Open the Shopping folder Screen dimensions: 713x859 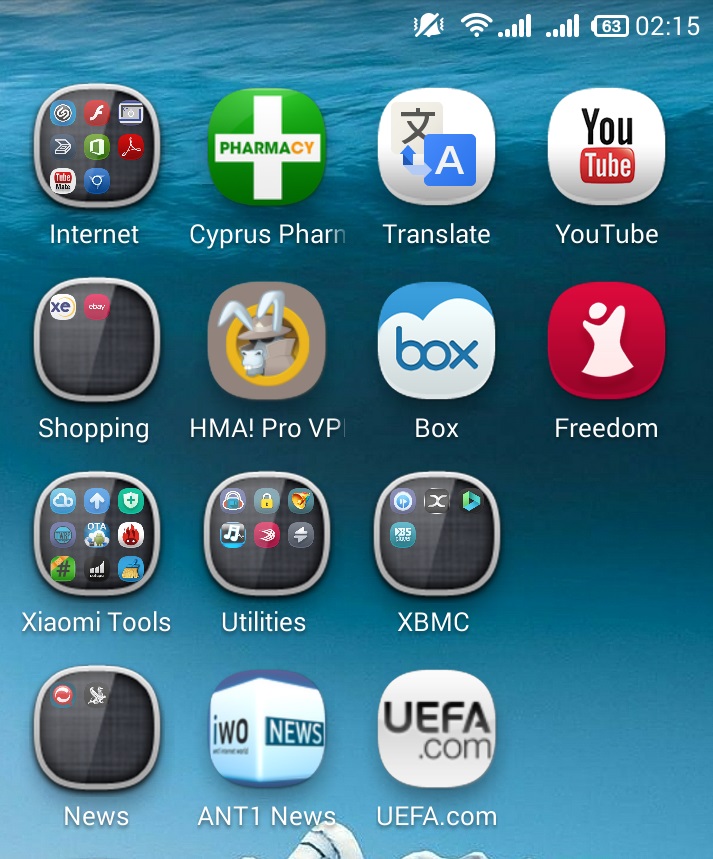[x=96, y=341]
